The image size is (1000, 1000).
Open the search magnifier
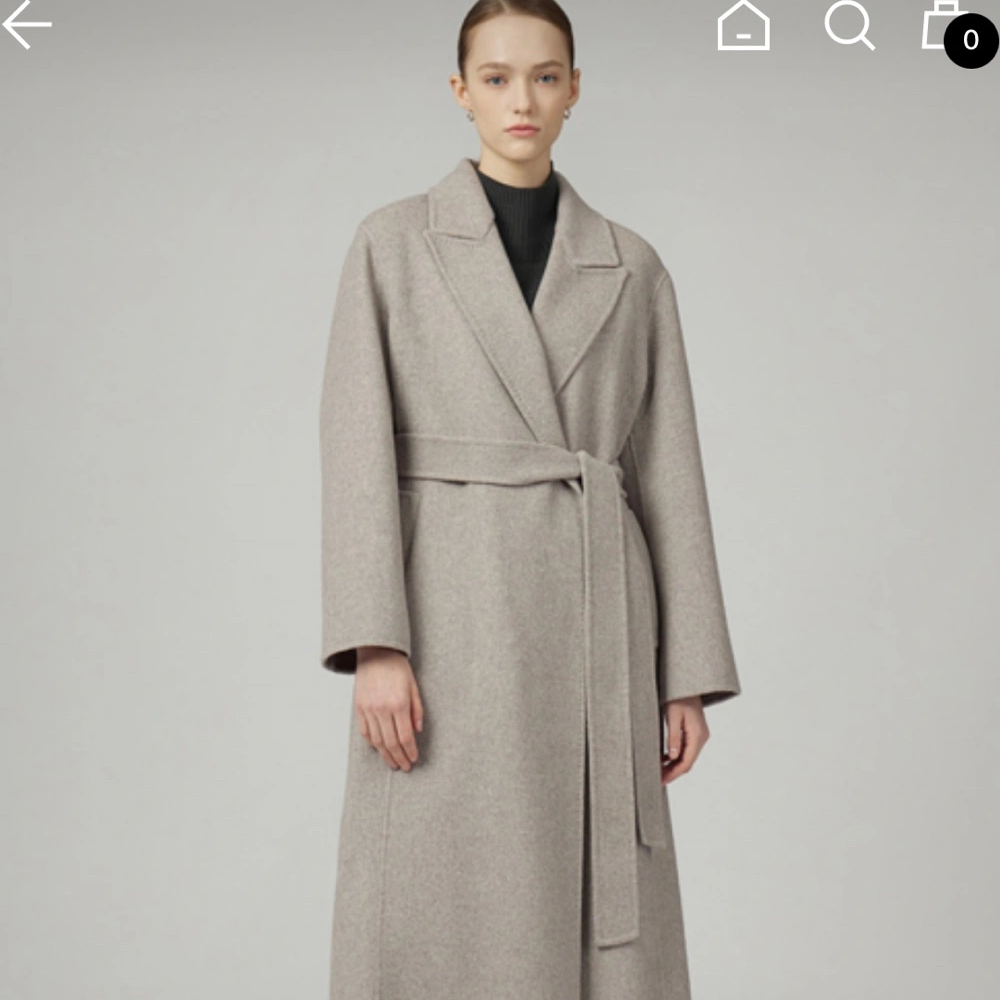(x=849, y=25)
